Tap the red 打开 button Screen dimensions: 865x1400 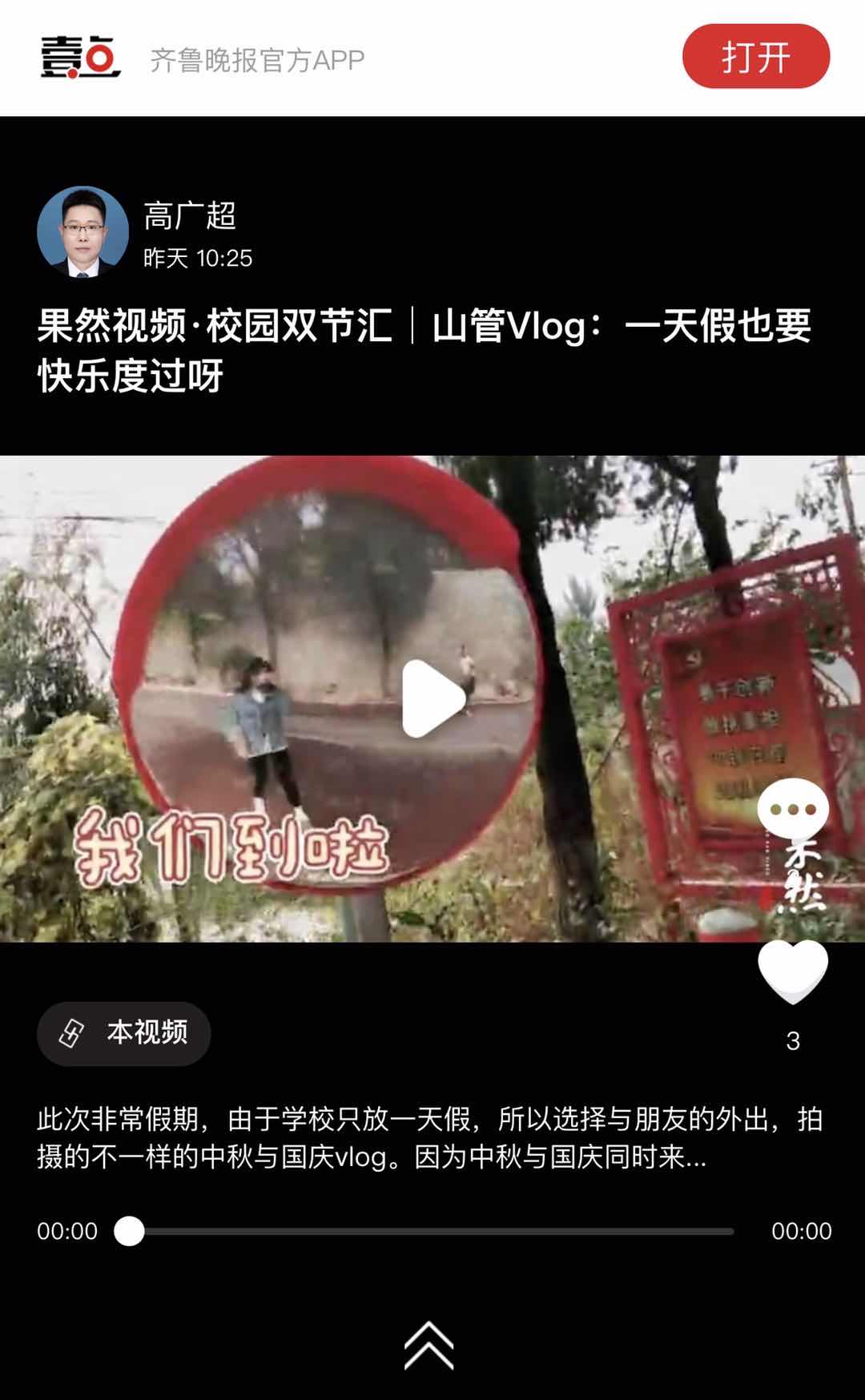point(755,57)
